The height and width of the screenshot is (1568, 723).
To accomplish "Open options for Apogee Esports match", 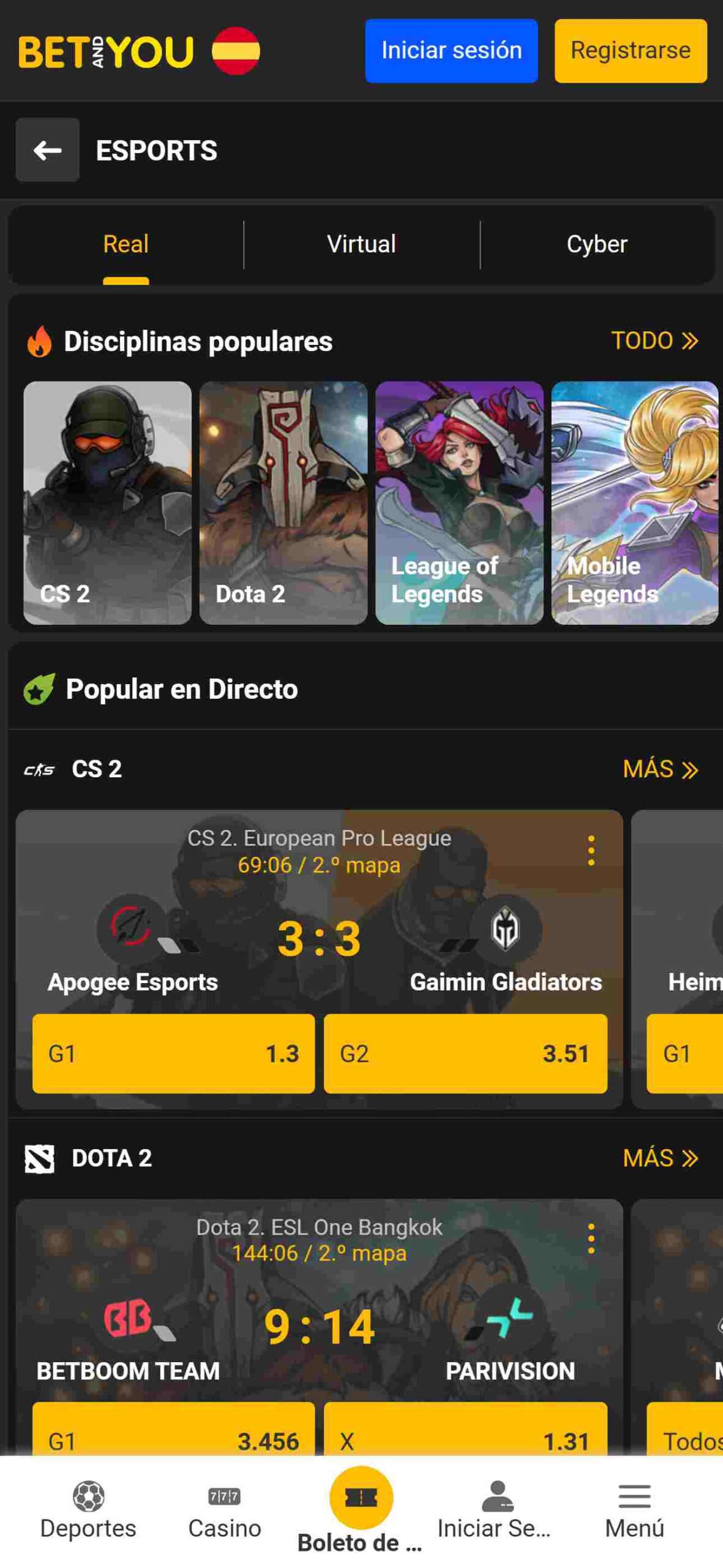I will 591,850.
